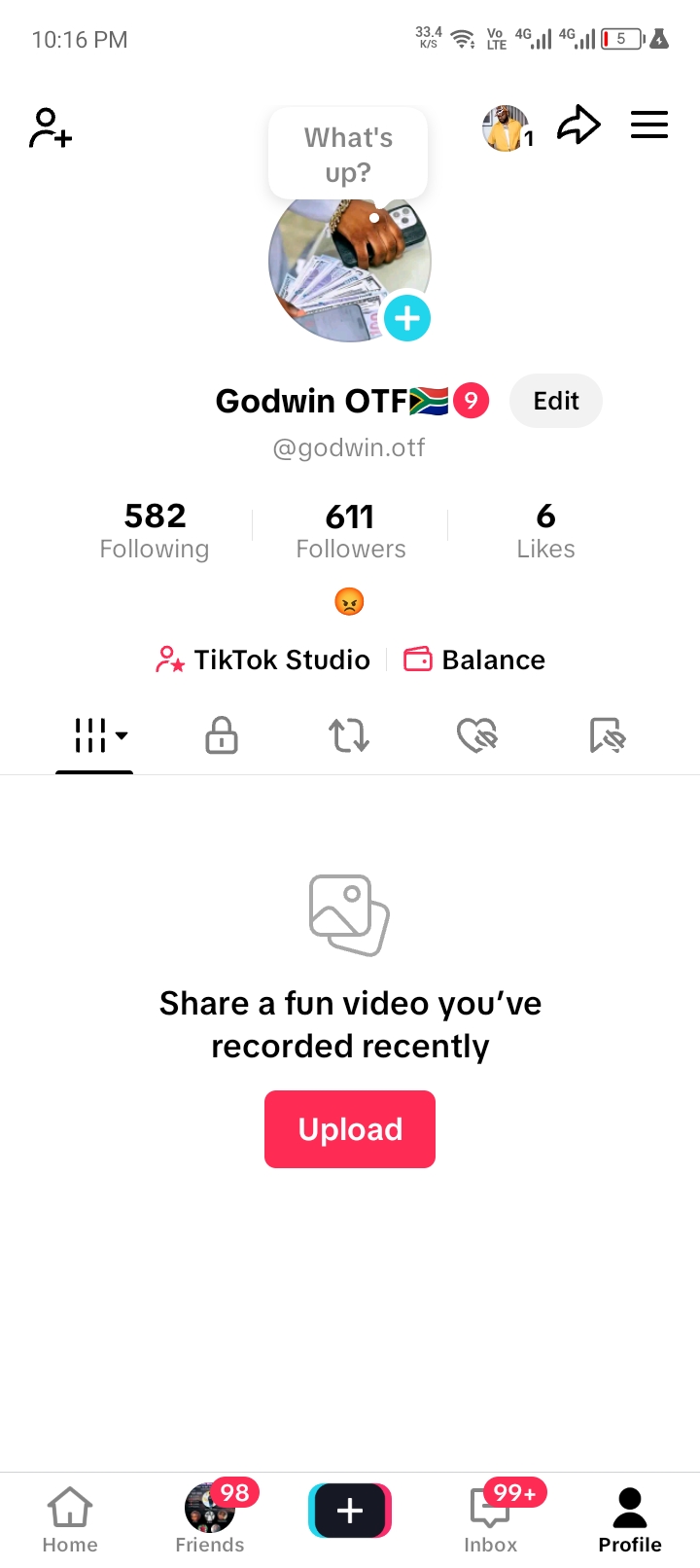
Task: View the Following list
Action: [155, 530]
